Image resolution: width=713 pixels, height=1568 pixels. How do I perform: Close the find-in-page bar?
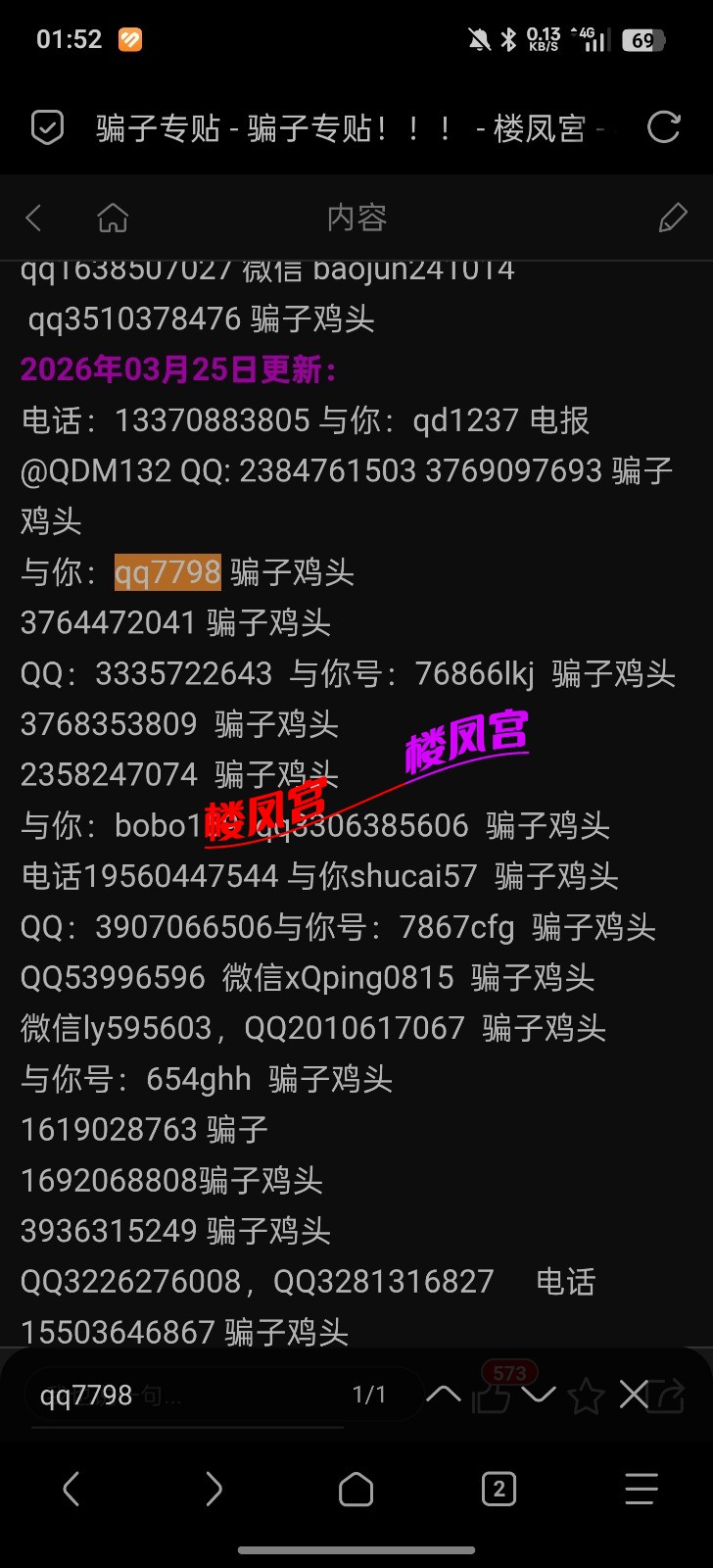(634, 1394)
